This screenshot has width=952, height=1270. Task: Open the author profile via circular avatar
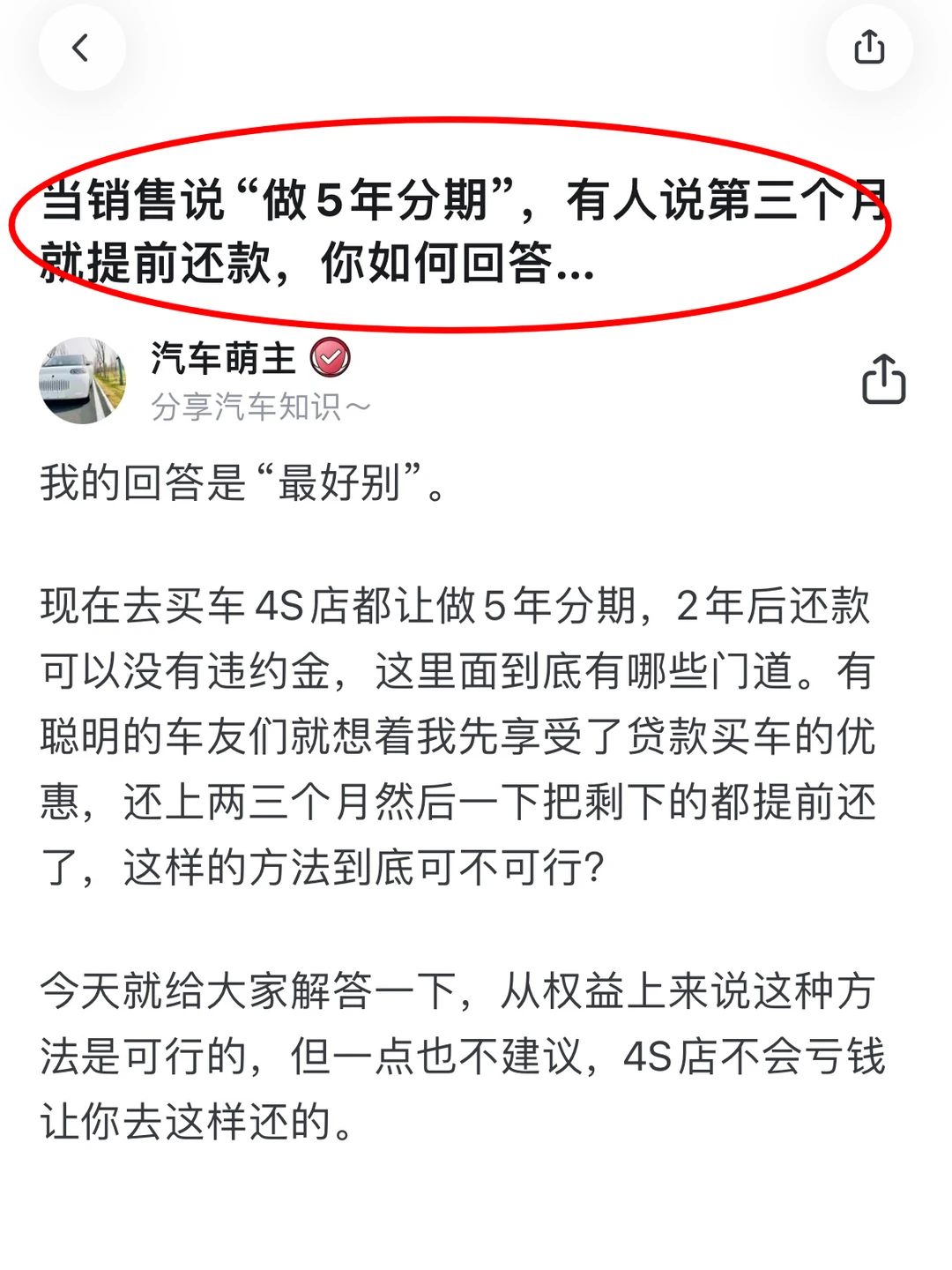[x=83, y=379]
